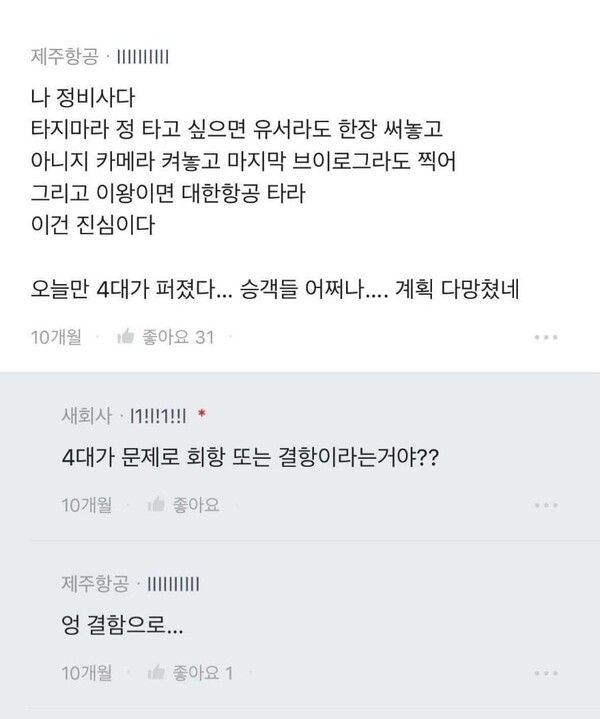This screenshot has width=600, height=719.
Task: Like the main comment with 좋아요 31
Action: click(x=166, y=337)
